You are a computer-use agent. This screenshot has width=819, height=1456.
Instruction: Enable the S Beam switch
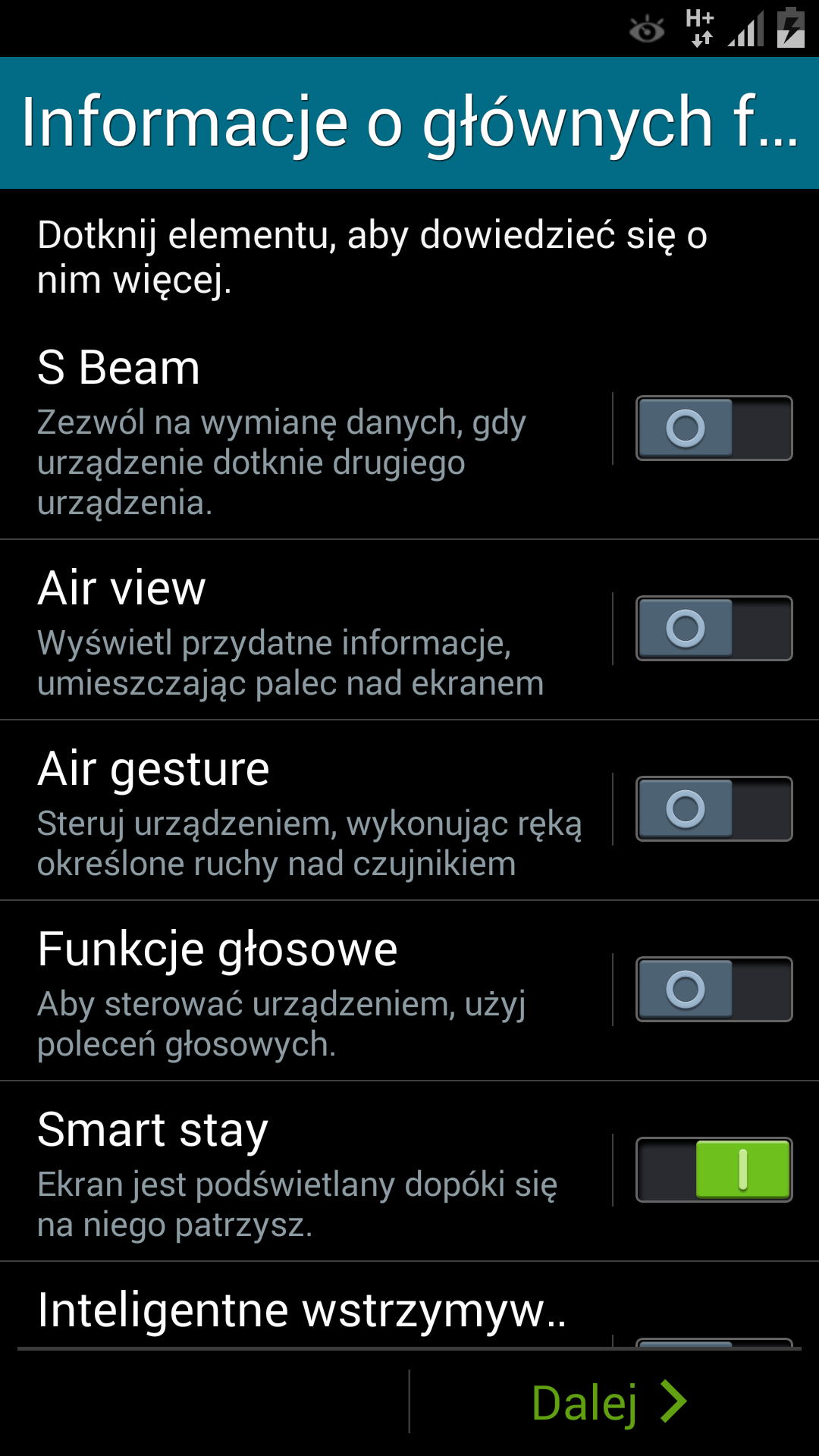point(714,428)
